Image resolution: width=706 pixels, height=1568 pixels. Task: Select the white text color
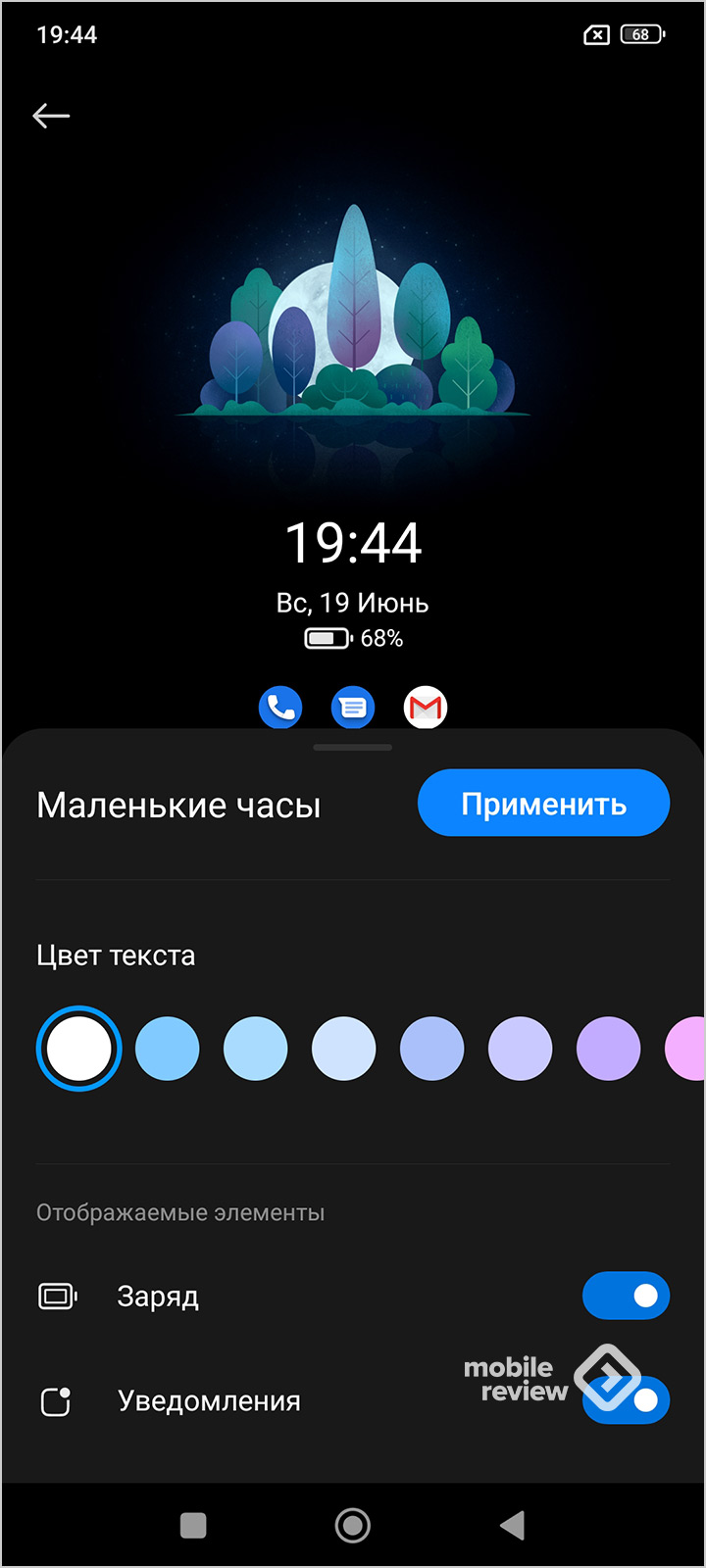(78, 1049)
